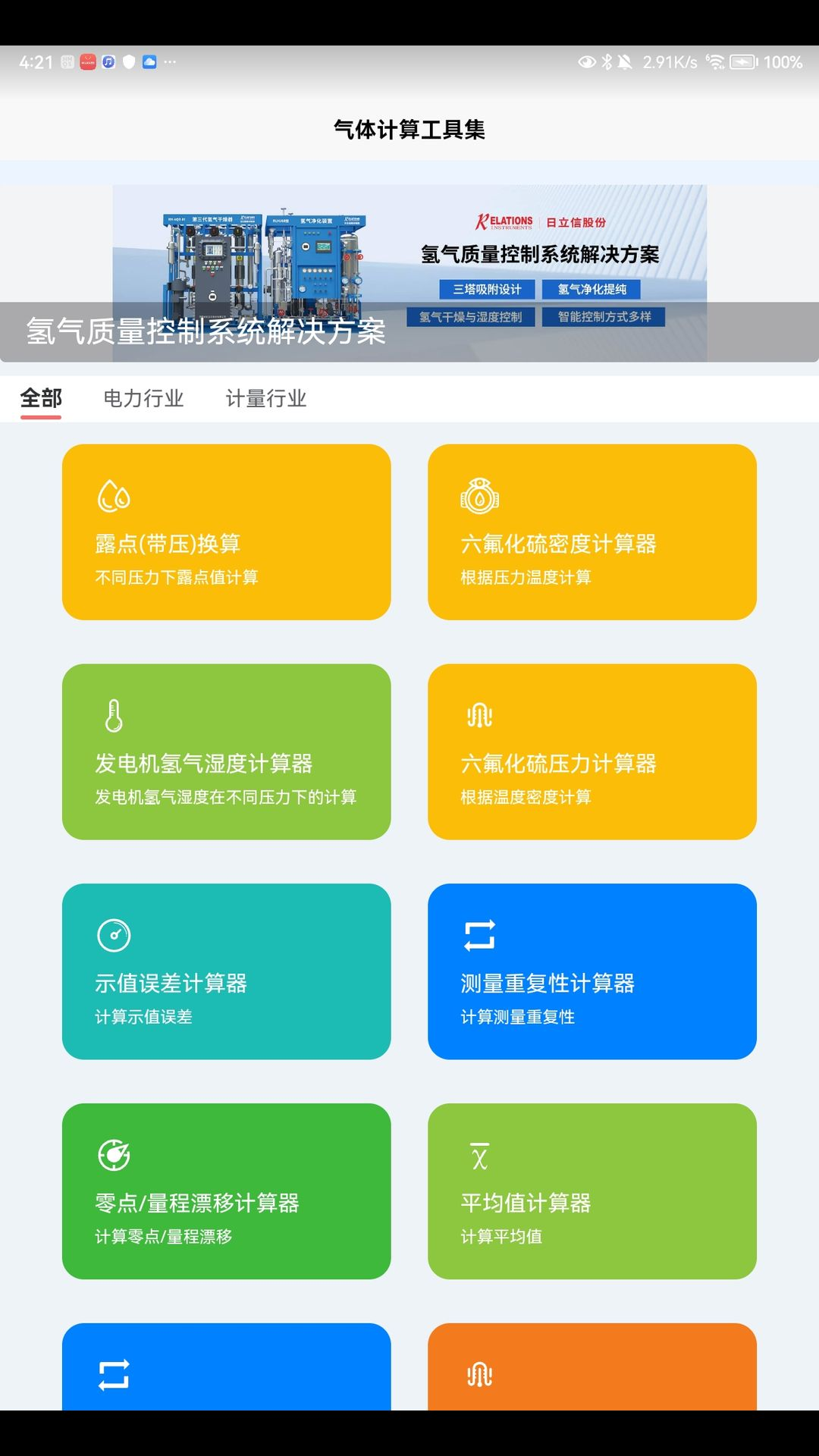Select the 全部 tab
The height and width of the screenshot is (1456, 819).
(x=41, y=398)
